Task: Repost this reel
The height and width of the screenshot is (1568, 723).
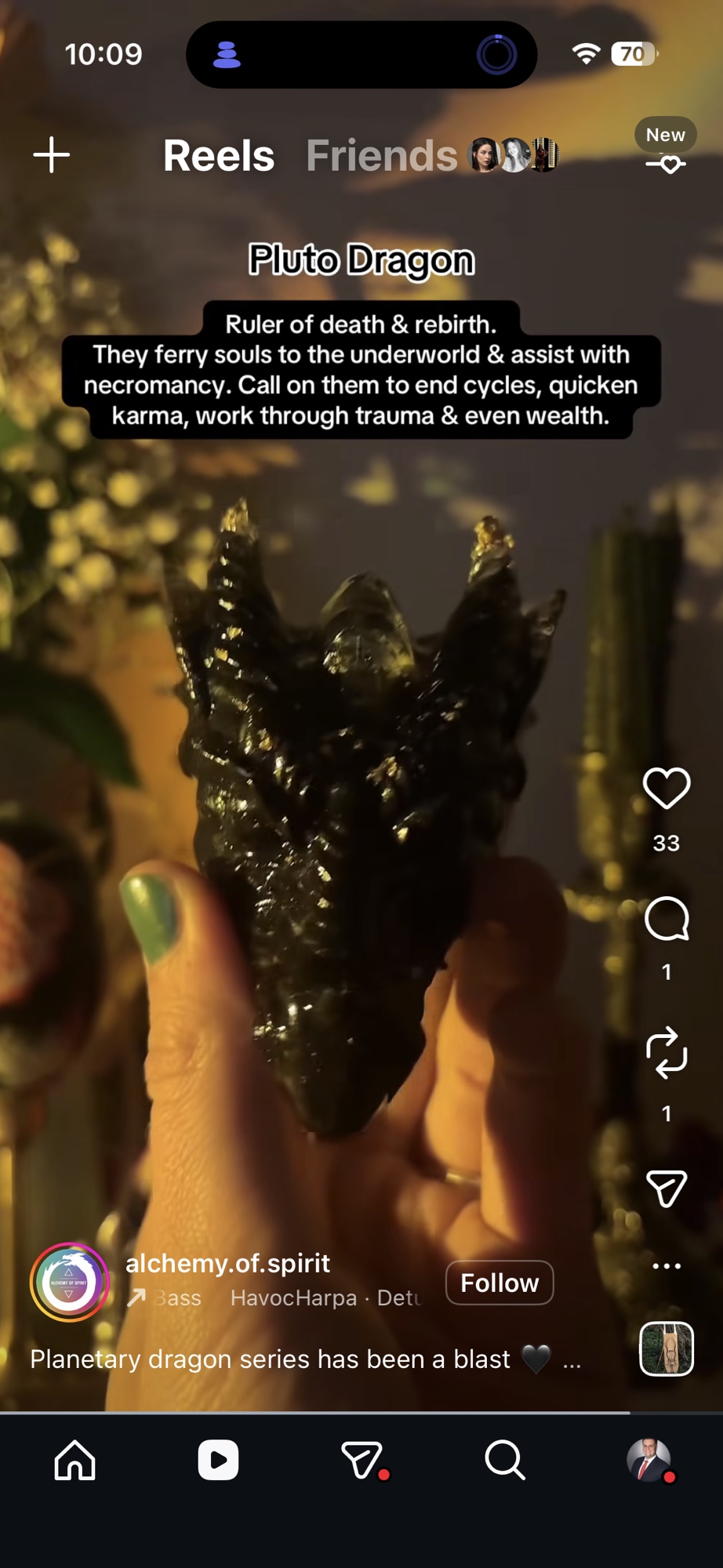Action: (x=666, y=1052)
